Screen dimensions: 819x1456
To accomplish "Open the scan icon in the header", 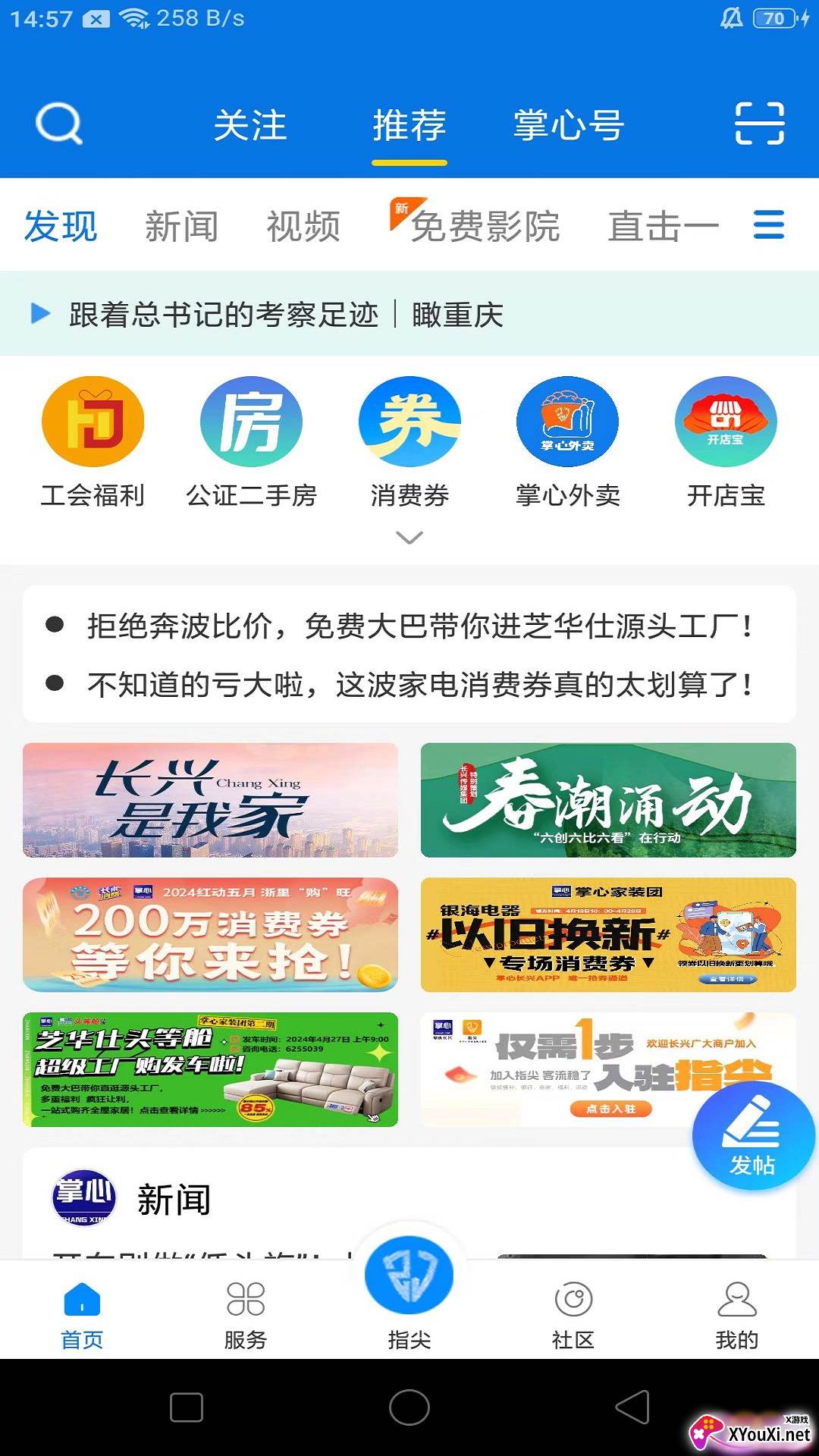I will click(759, 124).
